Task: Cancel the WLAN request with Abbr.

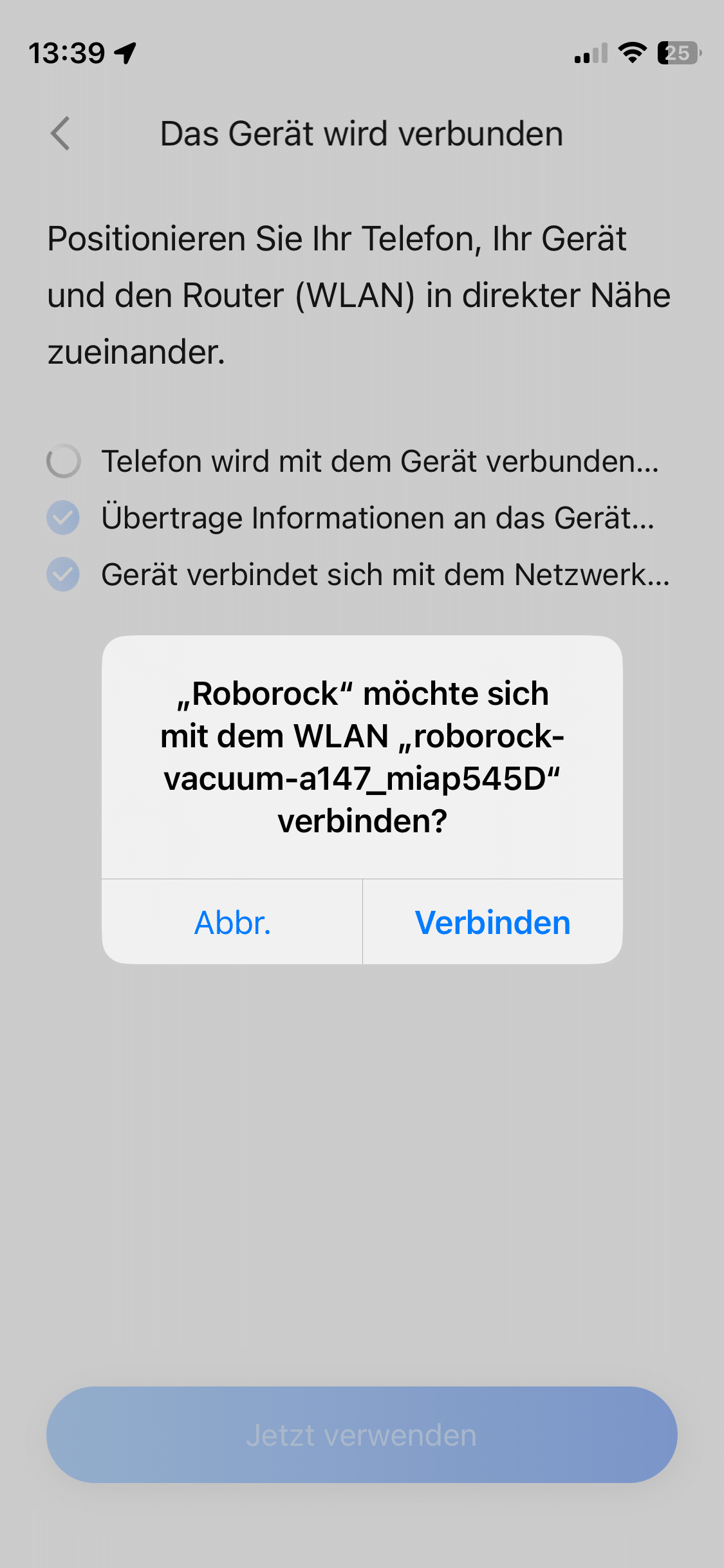Action: (232, 922)
